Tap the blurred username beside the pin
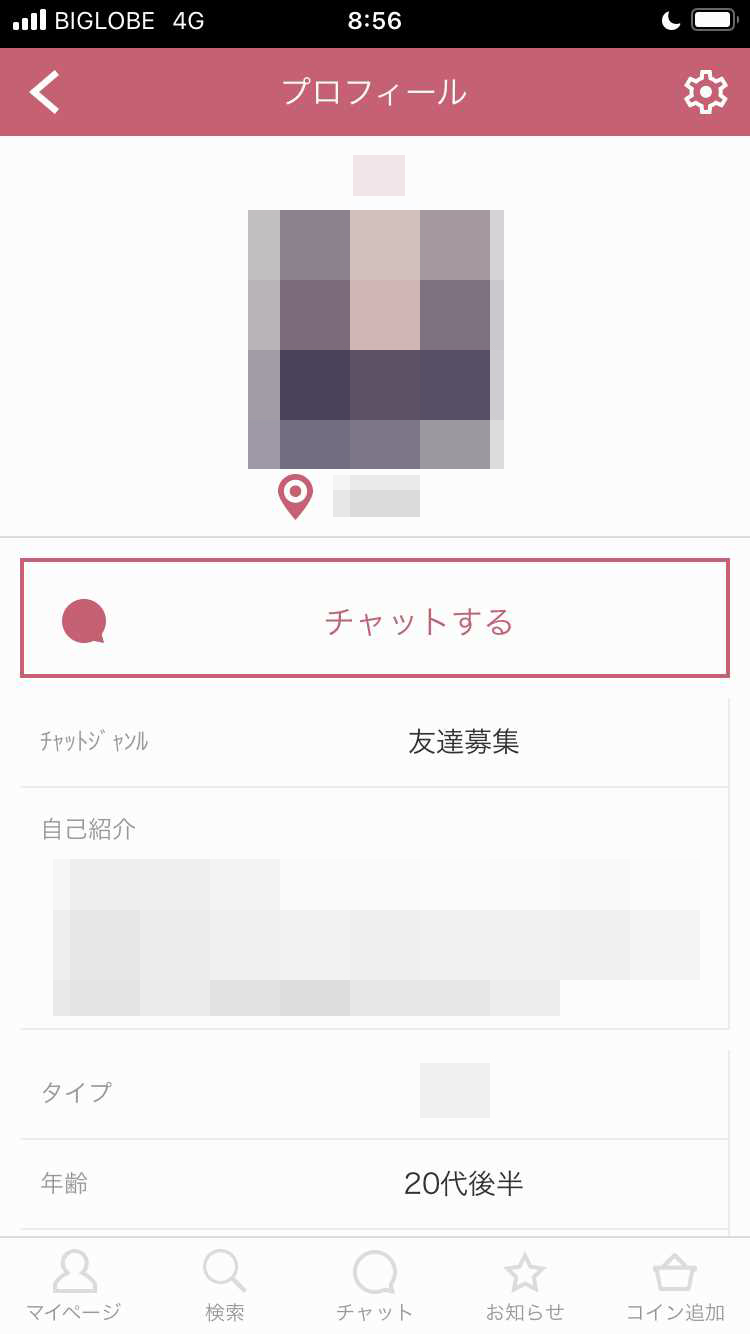The width and height of the screenshot is (750, 1334). (375, 494)
